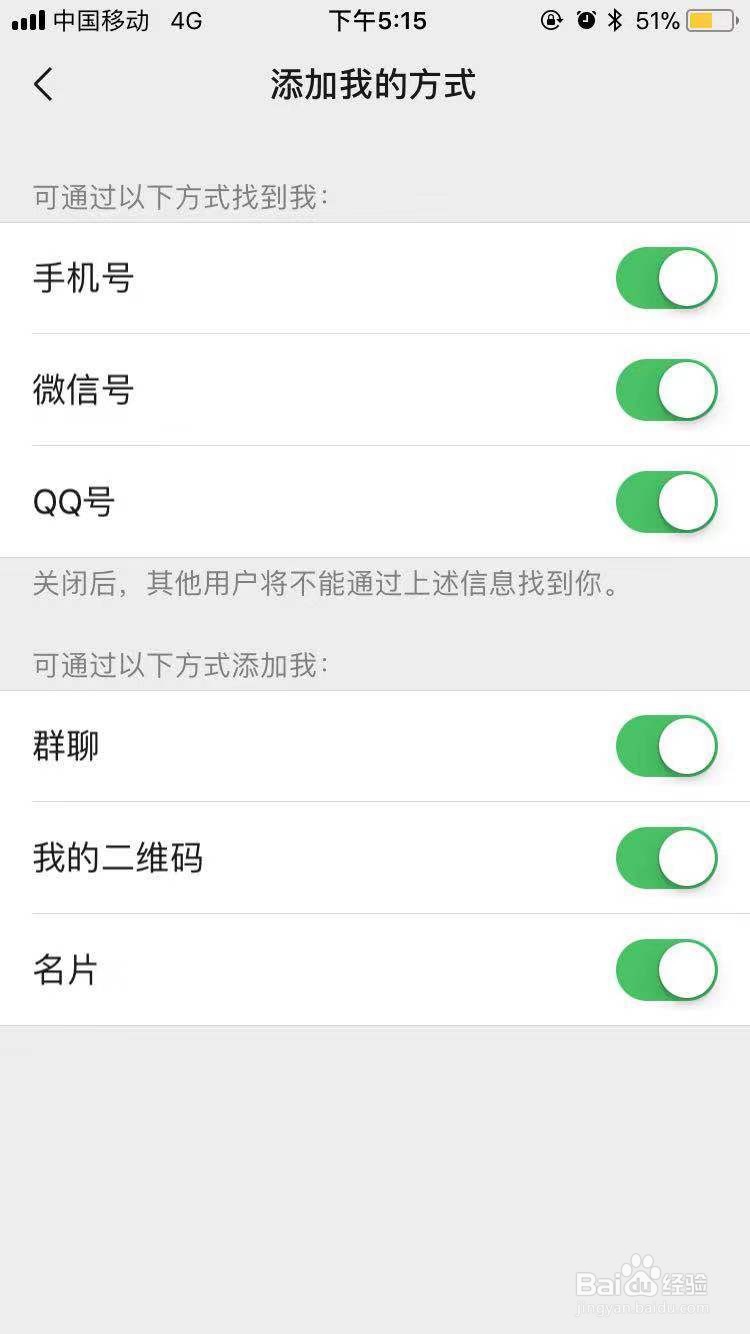750x1334 pixels.
Task: Turn off the 名片 switch
Action: pos(666,970)
